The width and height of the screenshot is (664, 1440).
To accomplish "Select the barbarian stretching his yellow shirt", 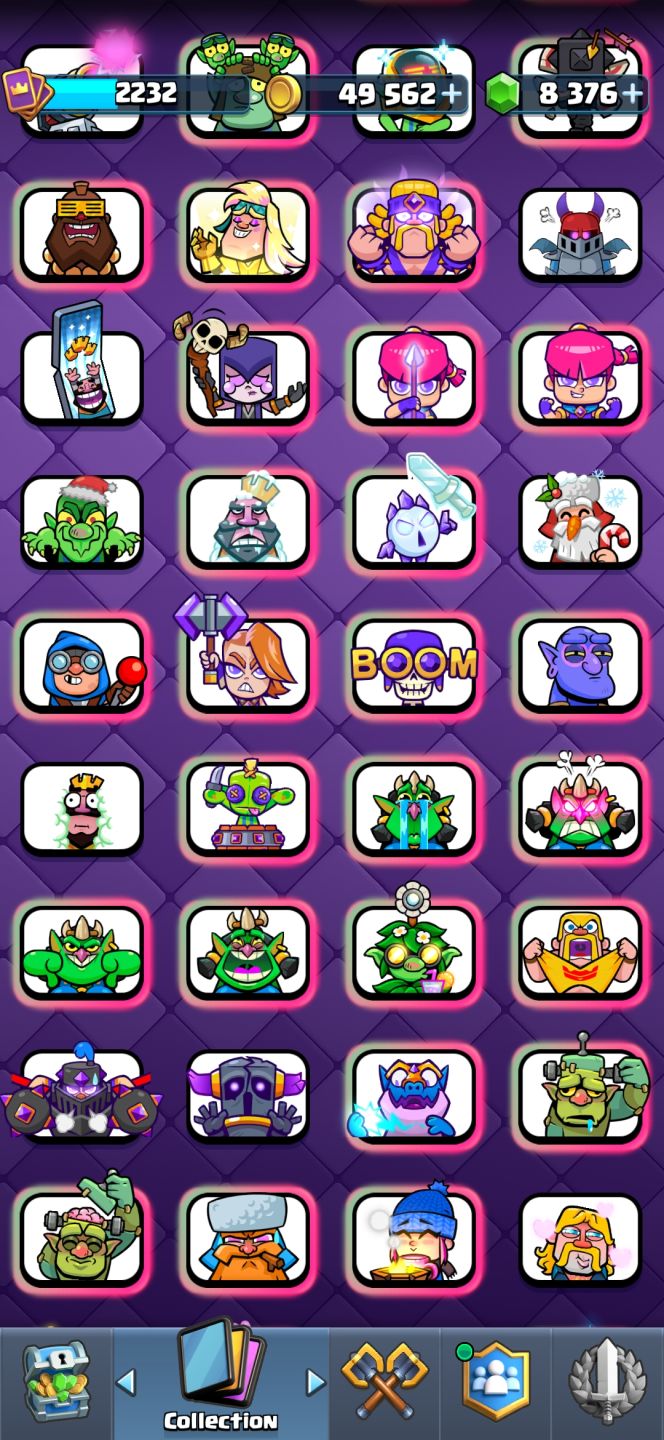I will click(580, 952).
